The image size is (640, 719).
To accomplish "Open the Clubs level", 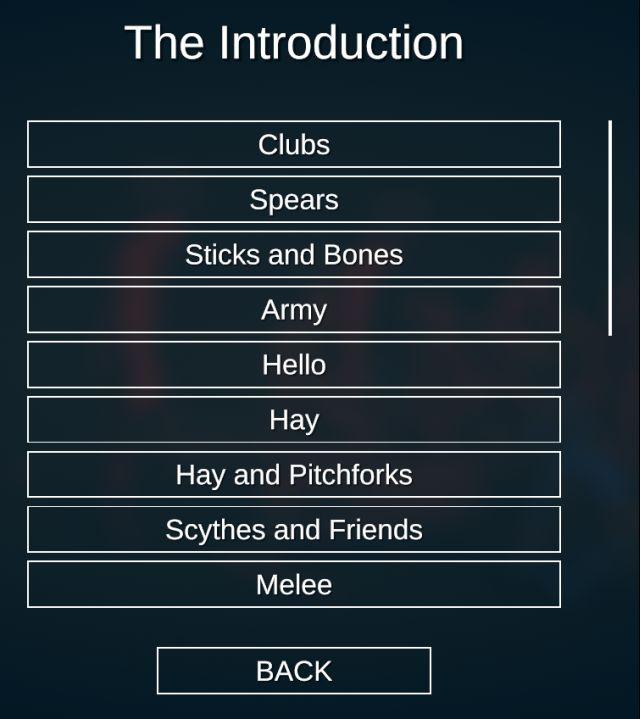I will [x=293, y=144].
